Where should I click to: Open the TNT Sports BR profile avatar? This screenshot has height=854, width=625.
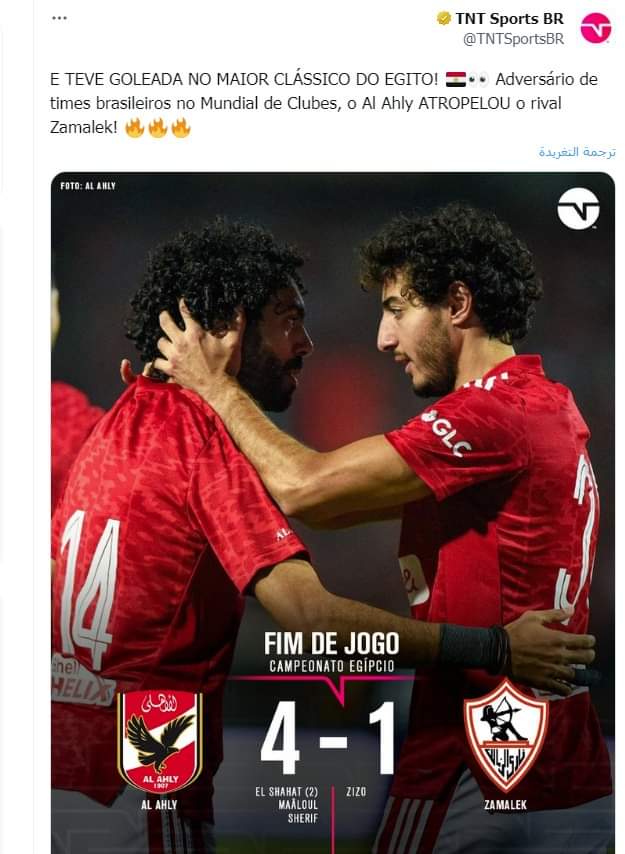596,28
